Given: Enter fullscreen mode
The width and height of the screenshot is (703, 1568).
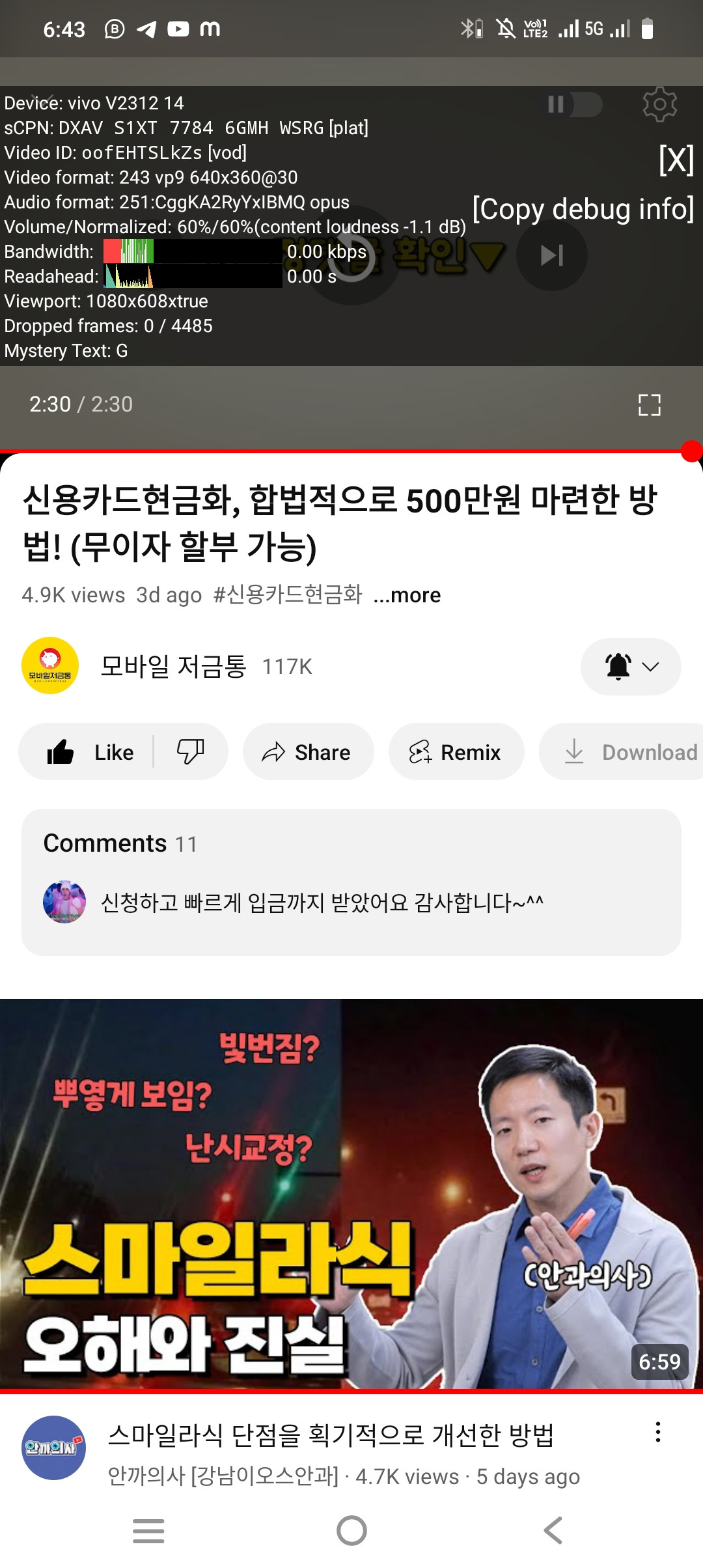Looking at the screenshot, I should 649,404.
